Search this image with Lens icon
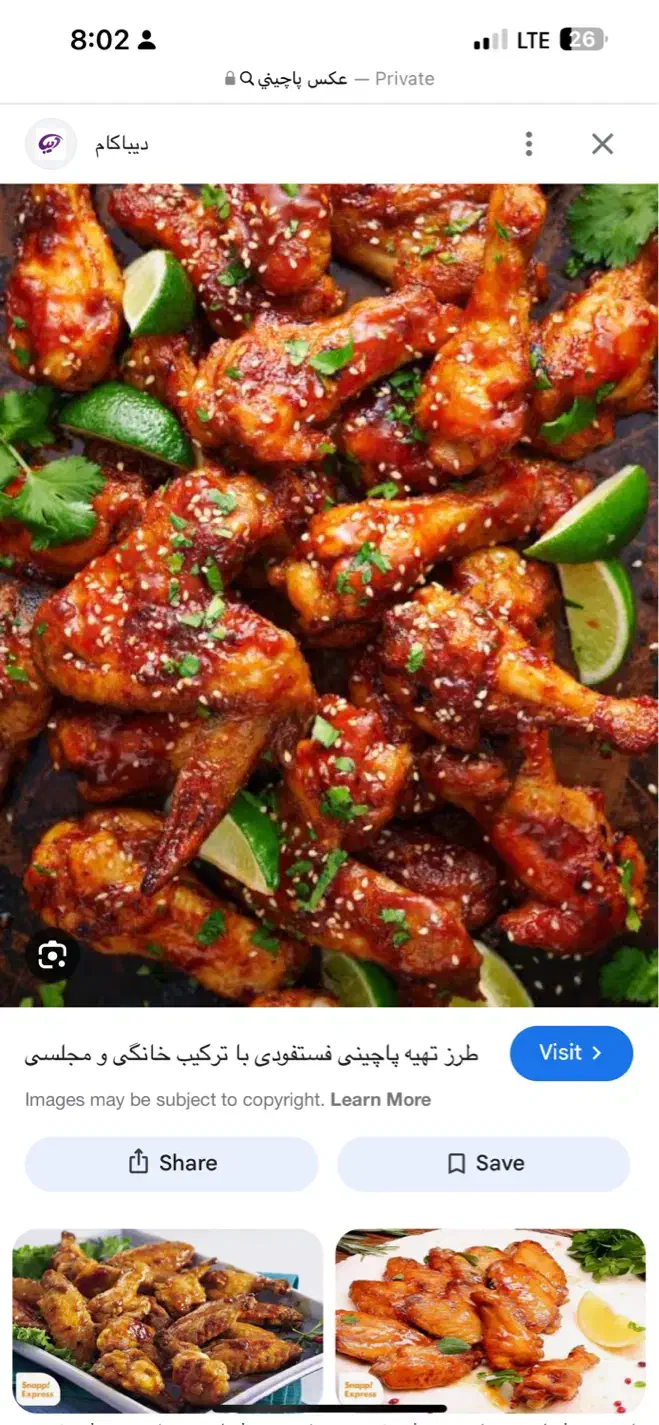Viewport: 659px width, 1425px height. (52, 957)
